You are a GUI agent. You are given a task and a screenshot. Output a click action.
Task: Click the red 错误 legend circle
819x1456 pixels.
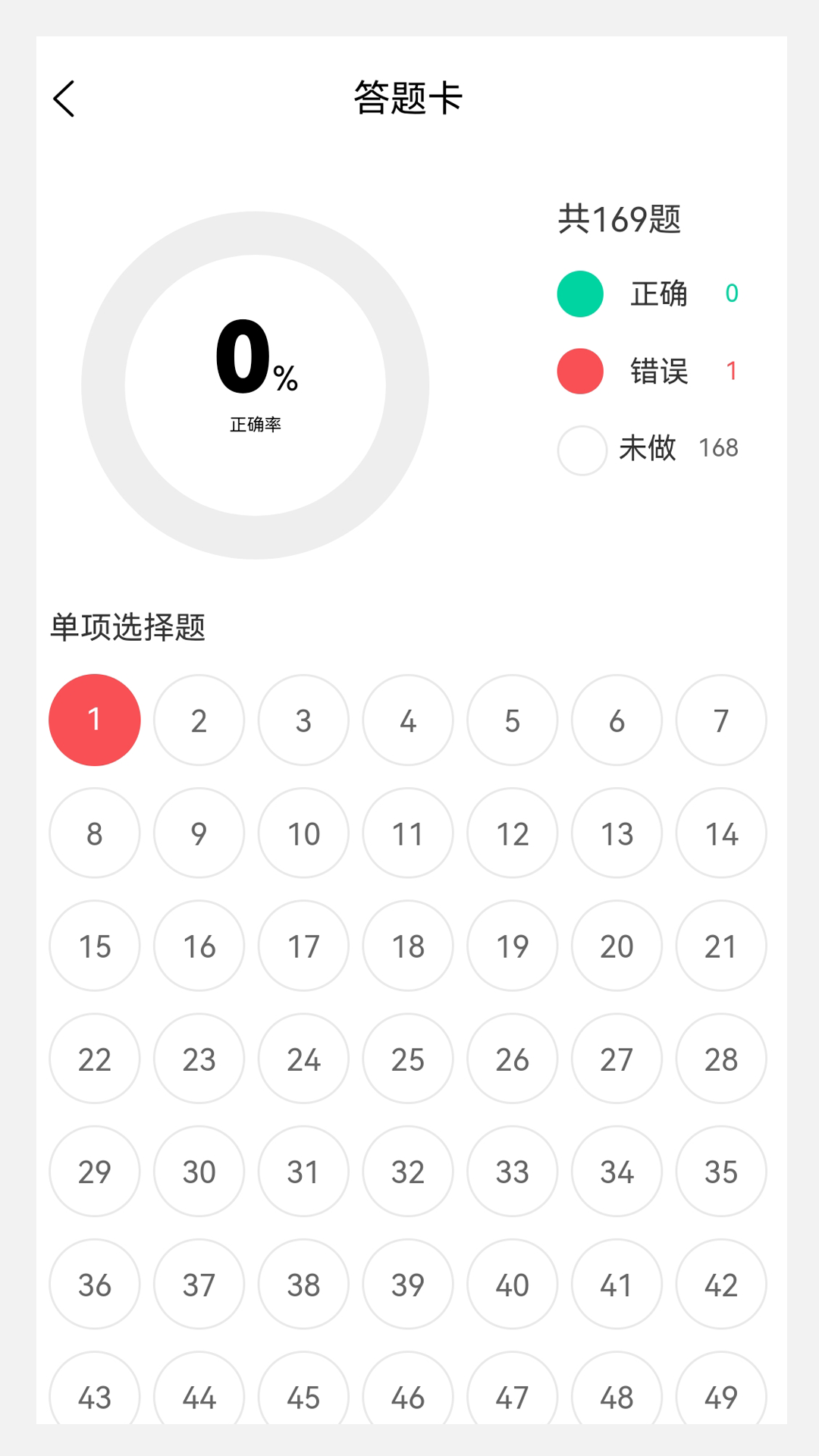pyautogui.click(x=579, y=371)
